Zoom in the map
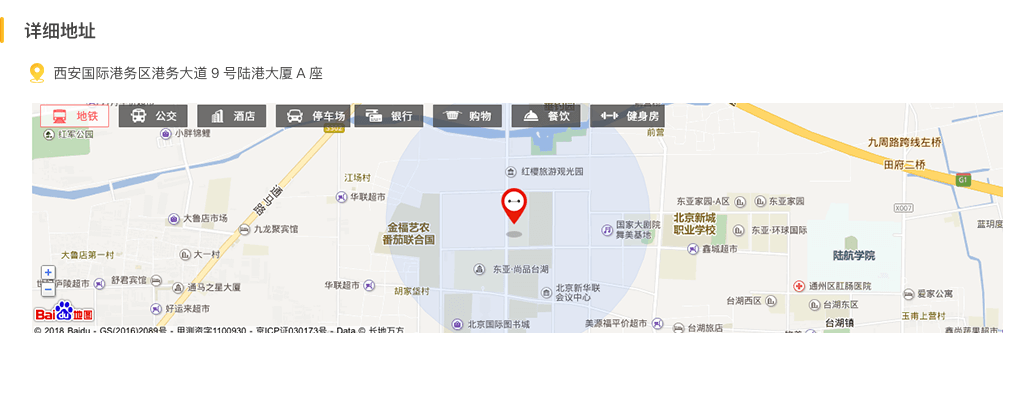Viewport: 1033px width, 413px height. (47, 272)
